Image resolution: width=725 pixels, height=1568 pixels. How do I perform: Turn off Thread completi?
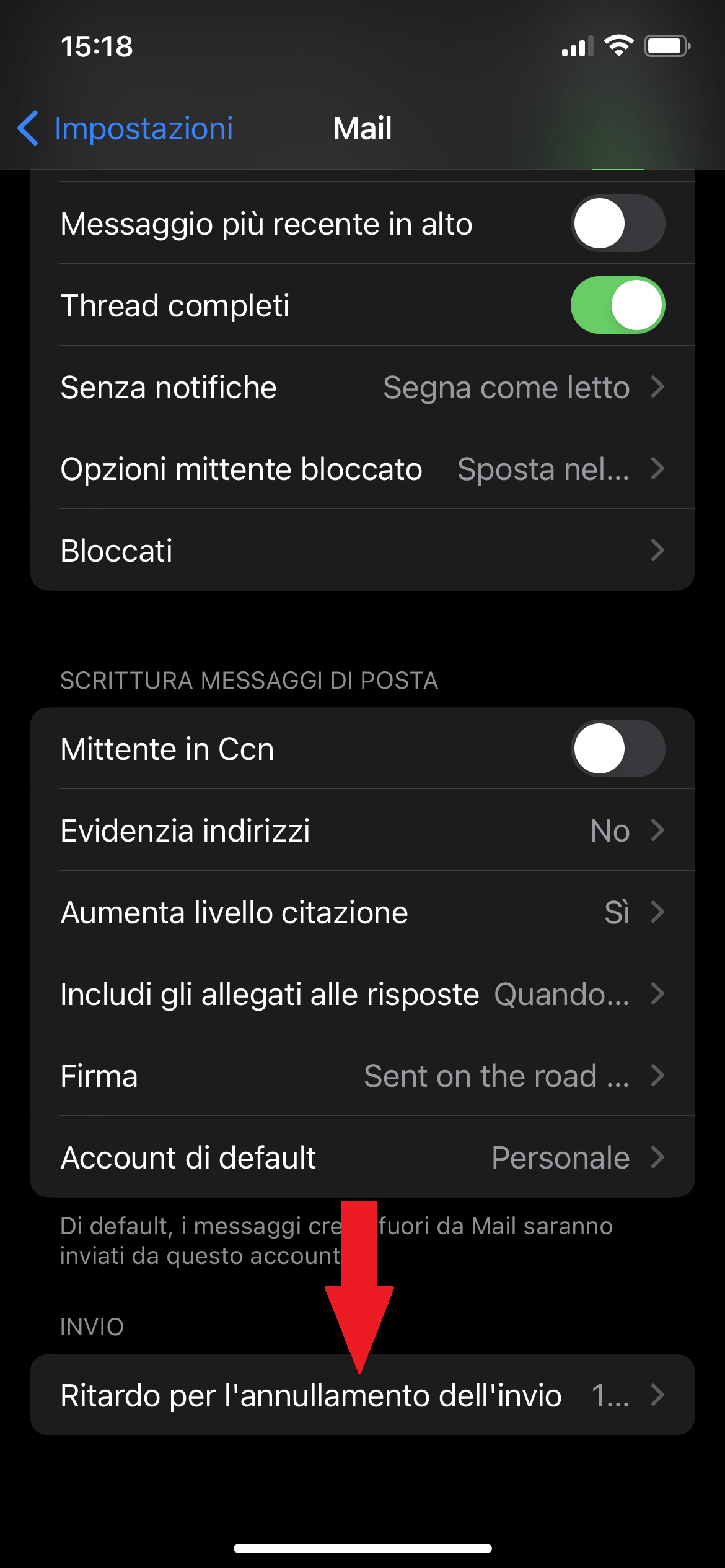coord(618,305)
